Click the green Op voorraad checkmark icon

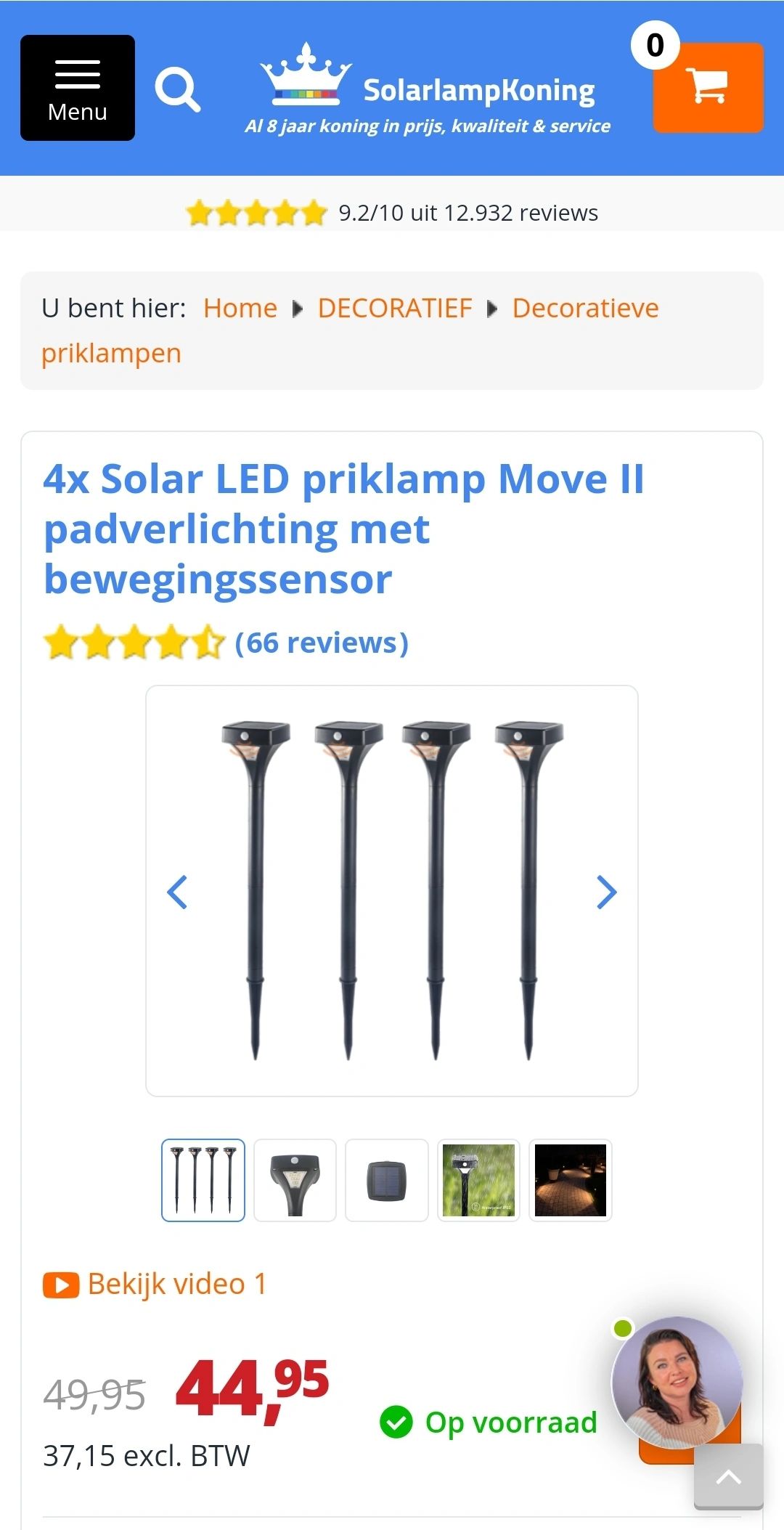coord(396,1422)
